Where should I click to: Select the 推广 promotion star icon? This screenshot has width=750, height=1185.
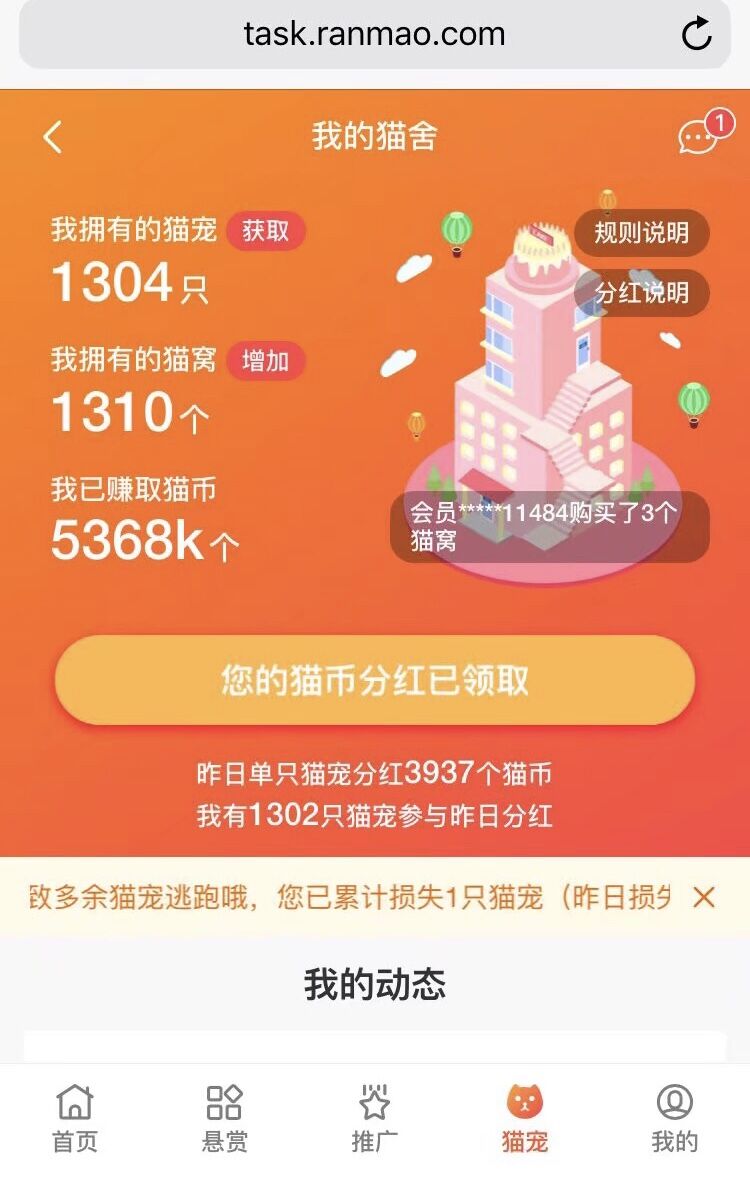(375, 1113)
